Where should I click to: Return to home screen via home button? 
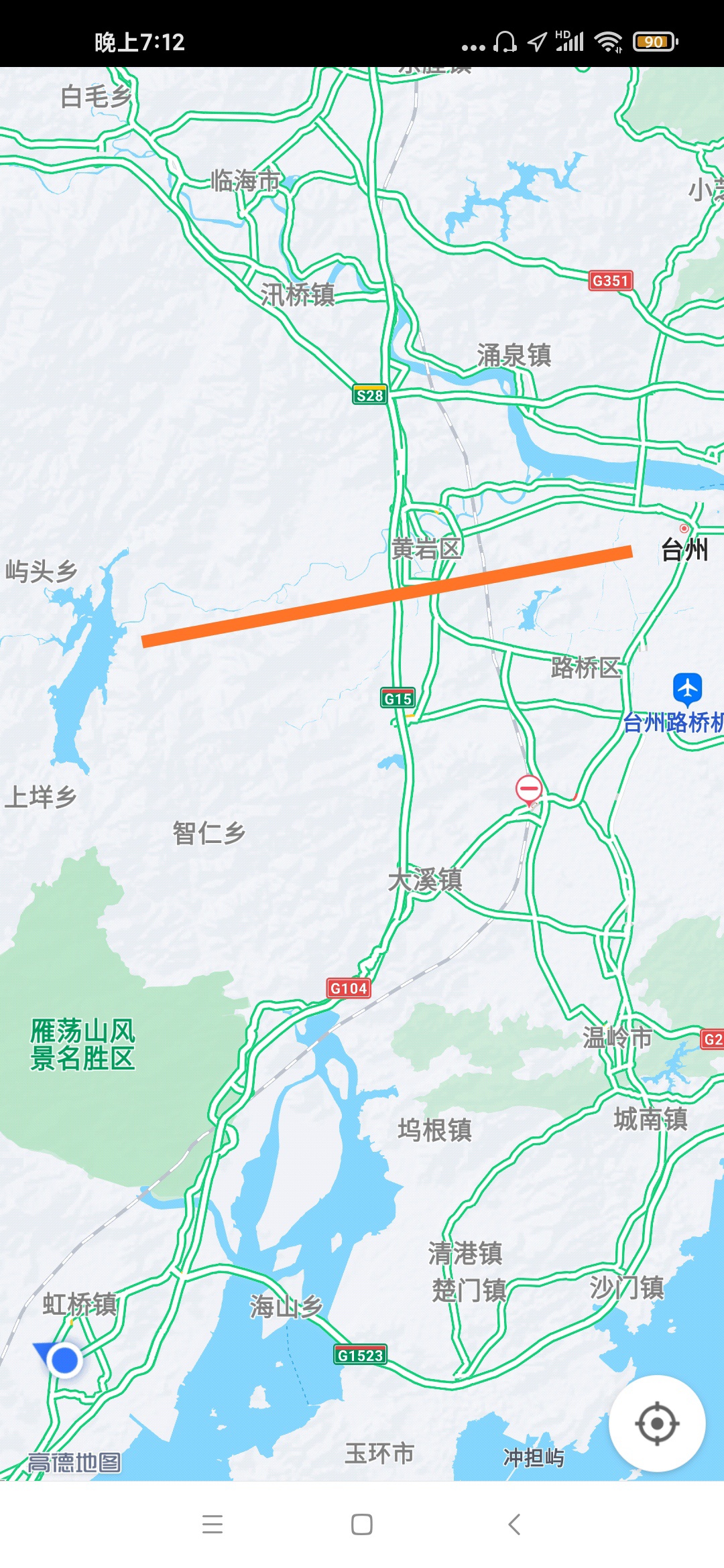click(x=362, y=1524)
